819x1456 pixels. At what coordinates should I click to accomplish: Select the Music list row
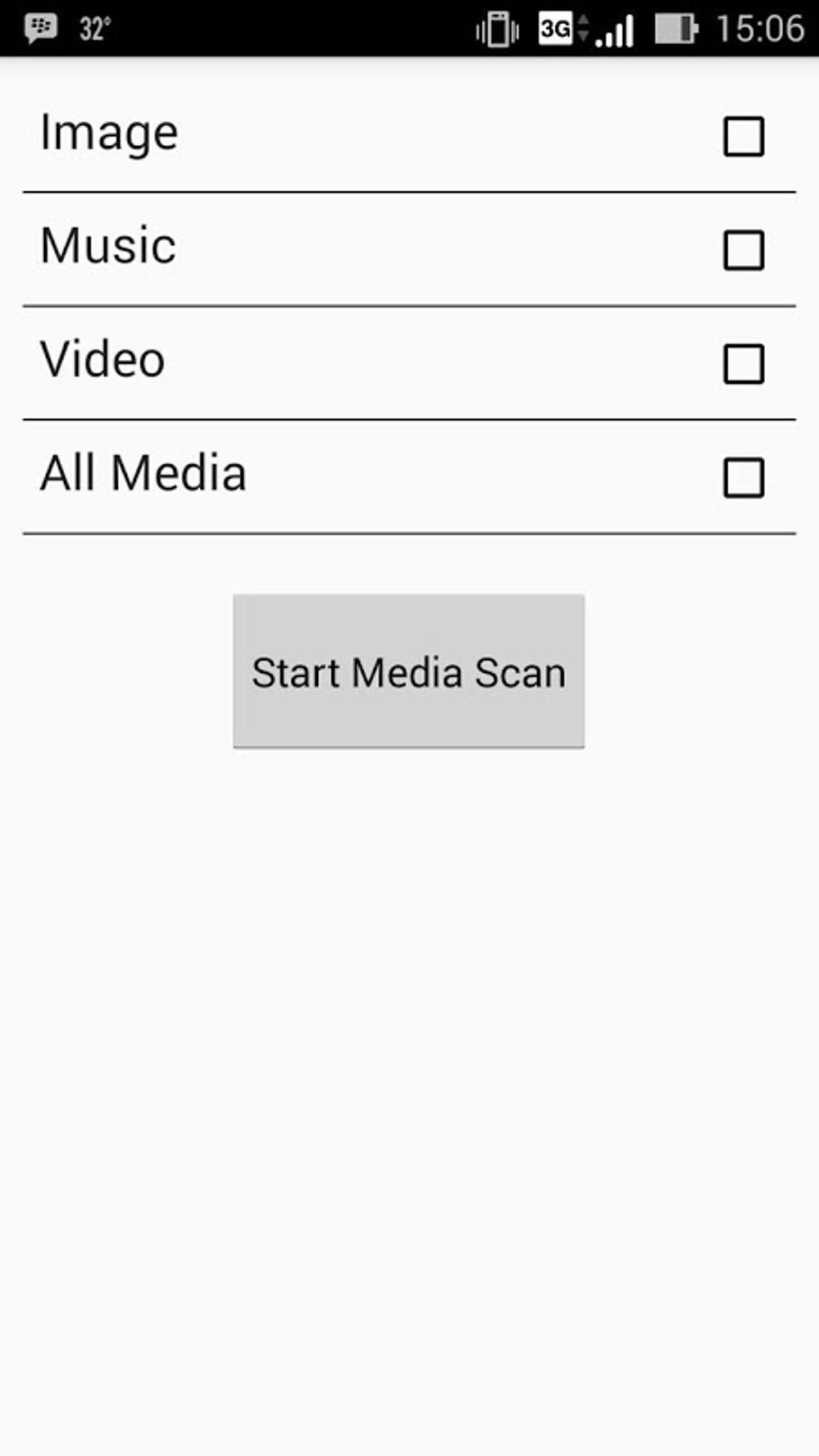pos(321,247)
